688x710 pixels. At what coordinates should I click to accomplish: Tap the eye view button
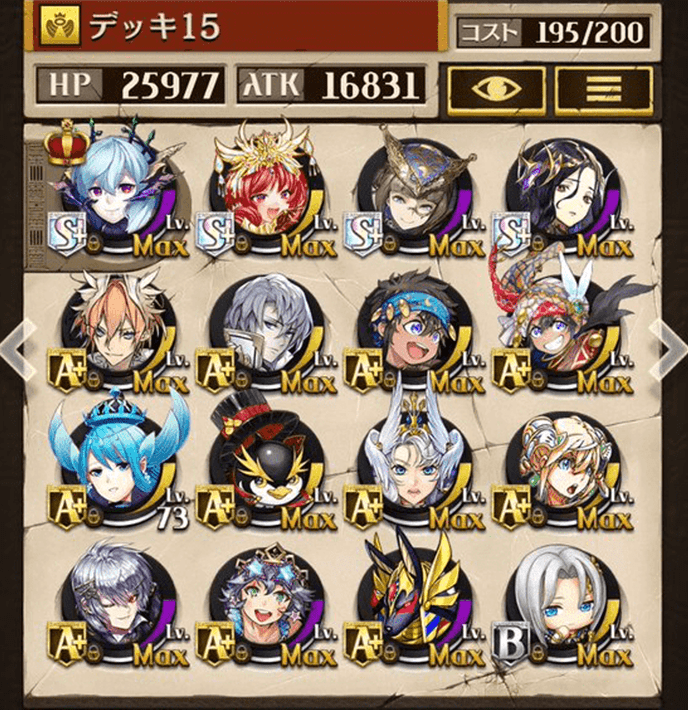[x=497, y=90]
